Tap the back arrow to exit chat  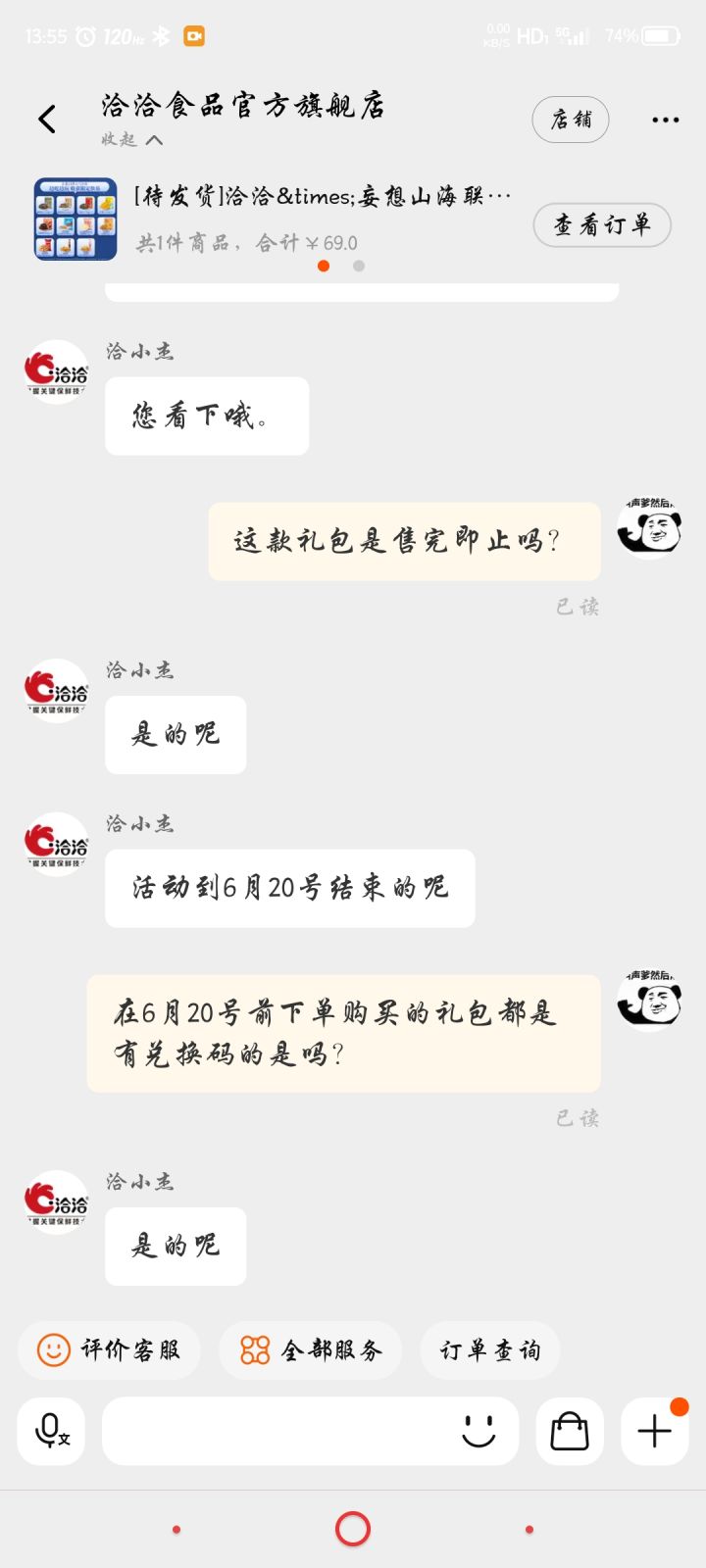point(45,118)
